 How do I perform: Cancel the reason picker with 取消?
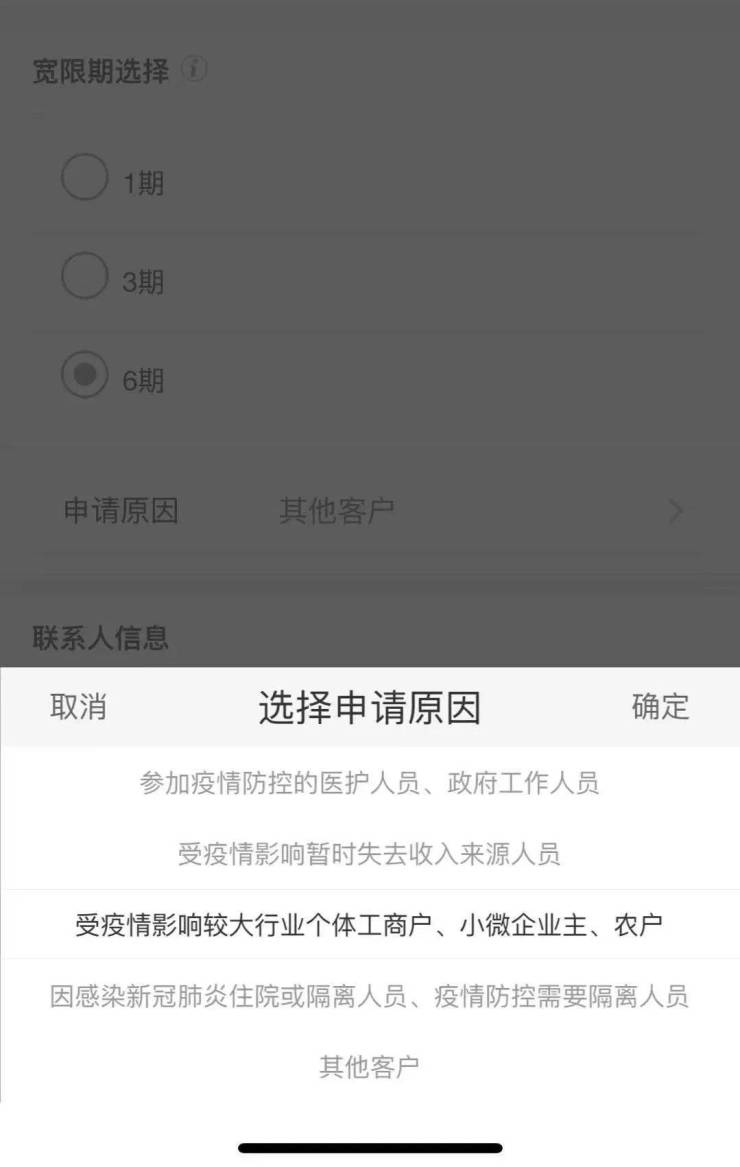coord(78,707)
